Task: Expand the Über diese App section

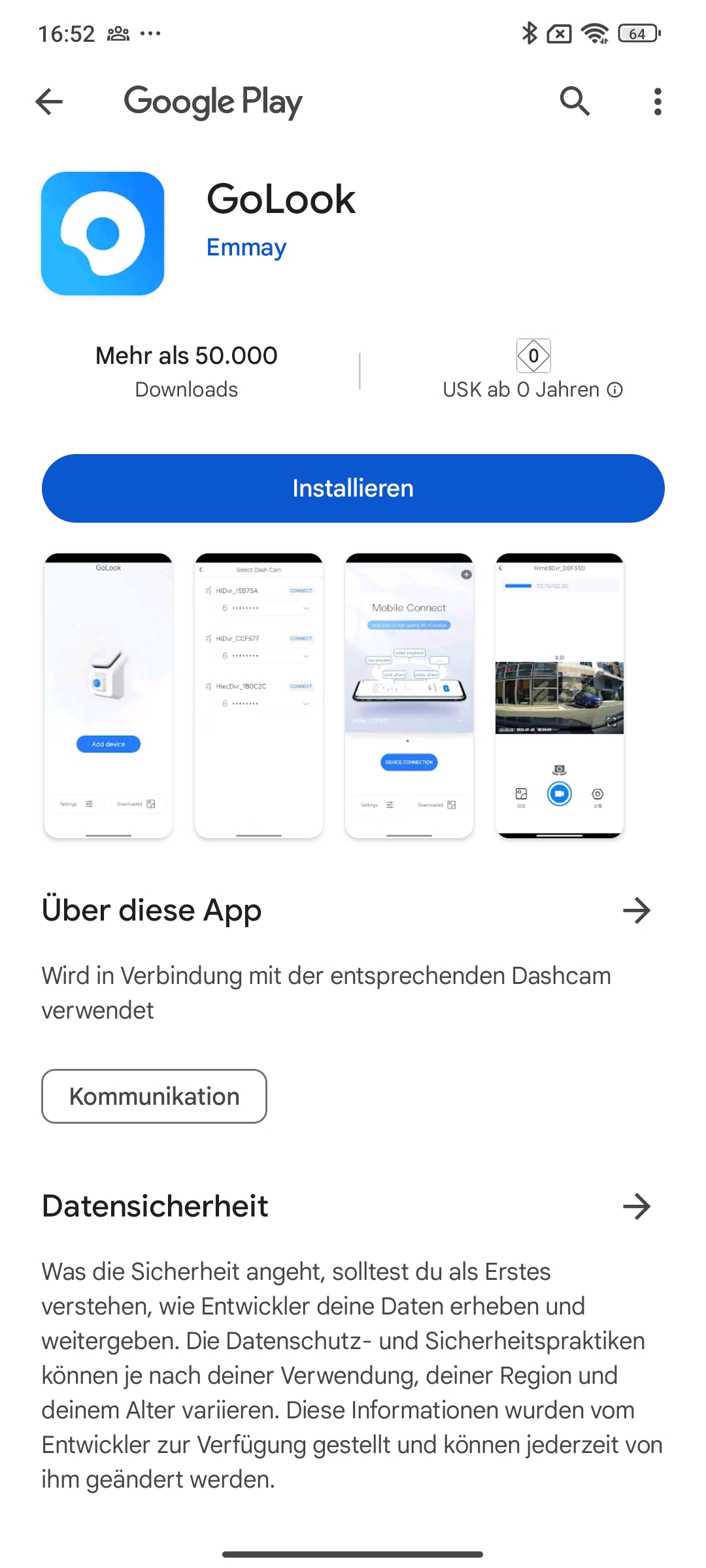Action: [637, 910]
